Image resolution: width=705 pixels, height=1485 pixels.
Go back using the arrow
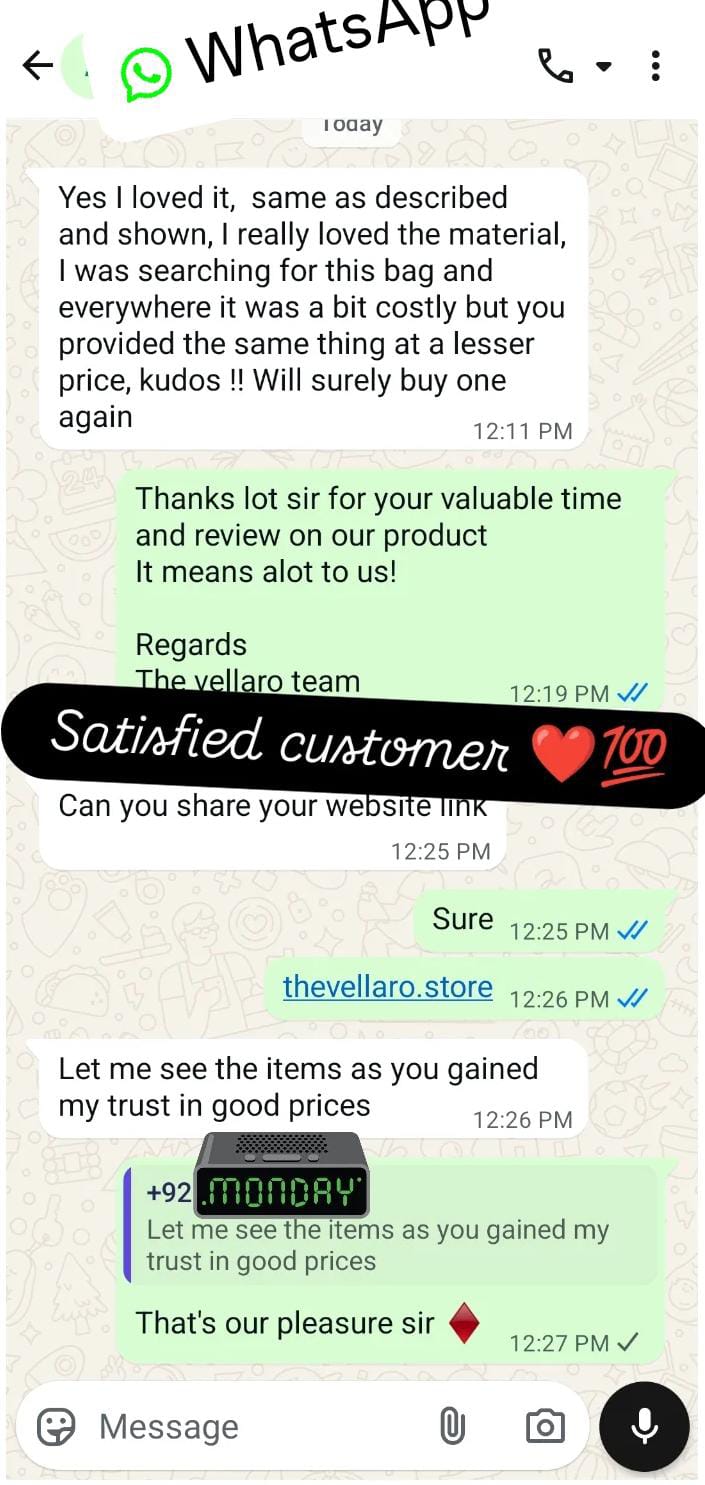pos(37,66)
